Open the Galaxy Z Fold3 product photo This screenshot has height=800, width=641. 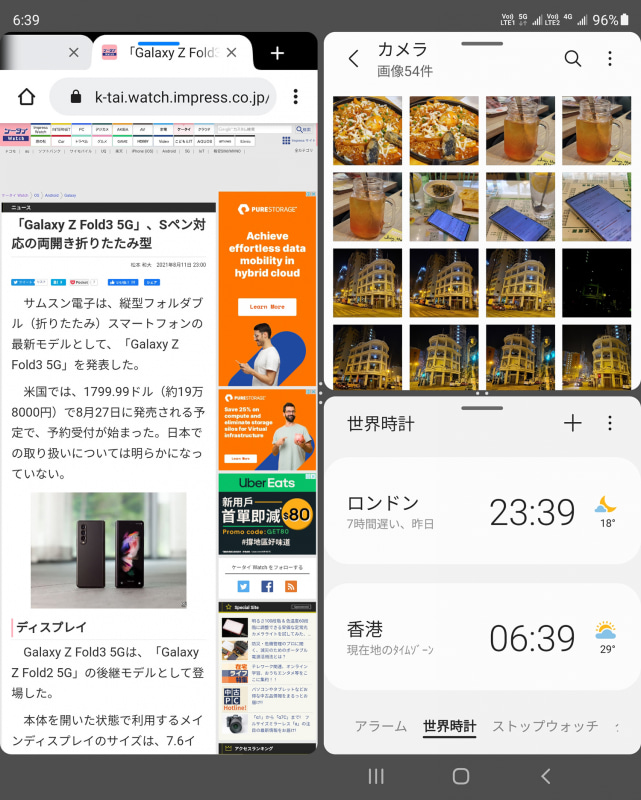(x=108, y=551)
